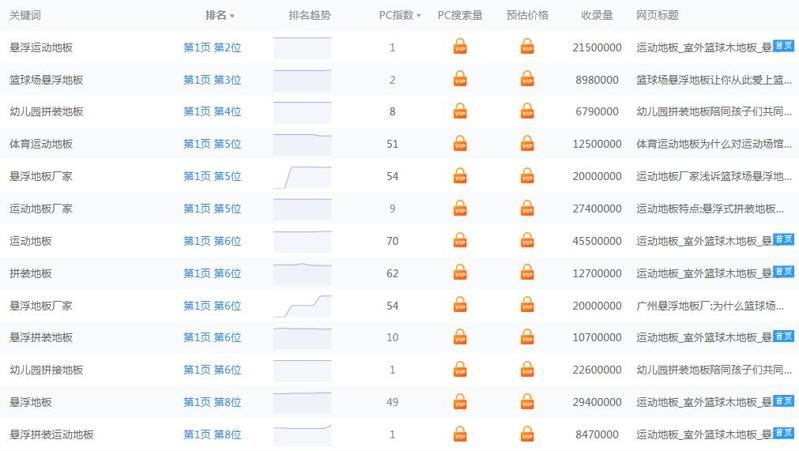
Task: Open the 第1页 第4位 rank link for 幼儿园拼装地板
Action: coord(212,112)
